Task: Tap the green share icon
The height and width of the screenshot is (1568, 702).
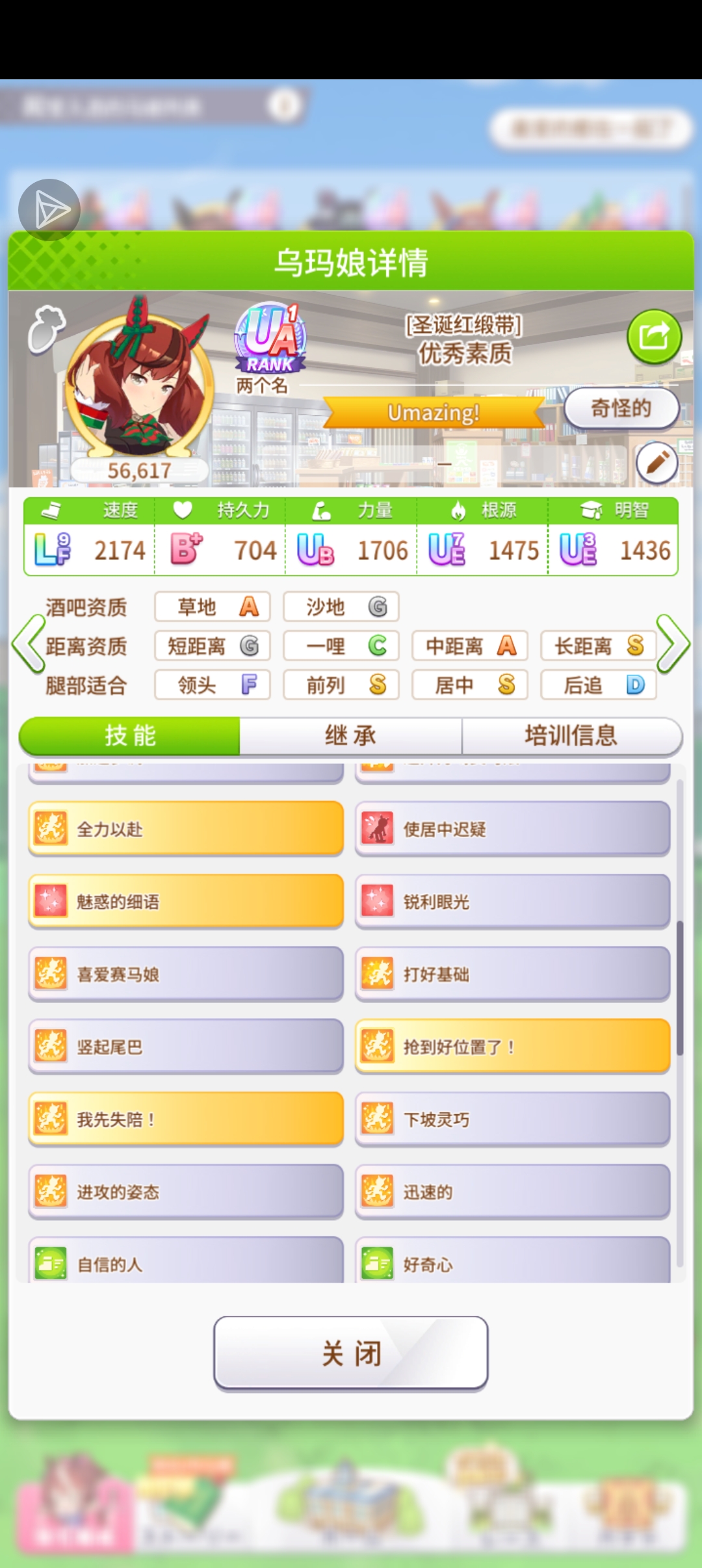Action: (x=654, y=337)
